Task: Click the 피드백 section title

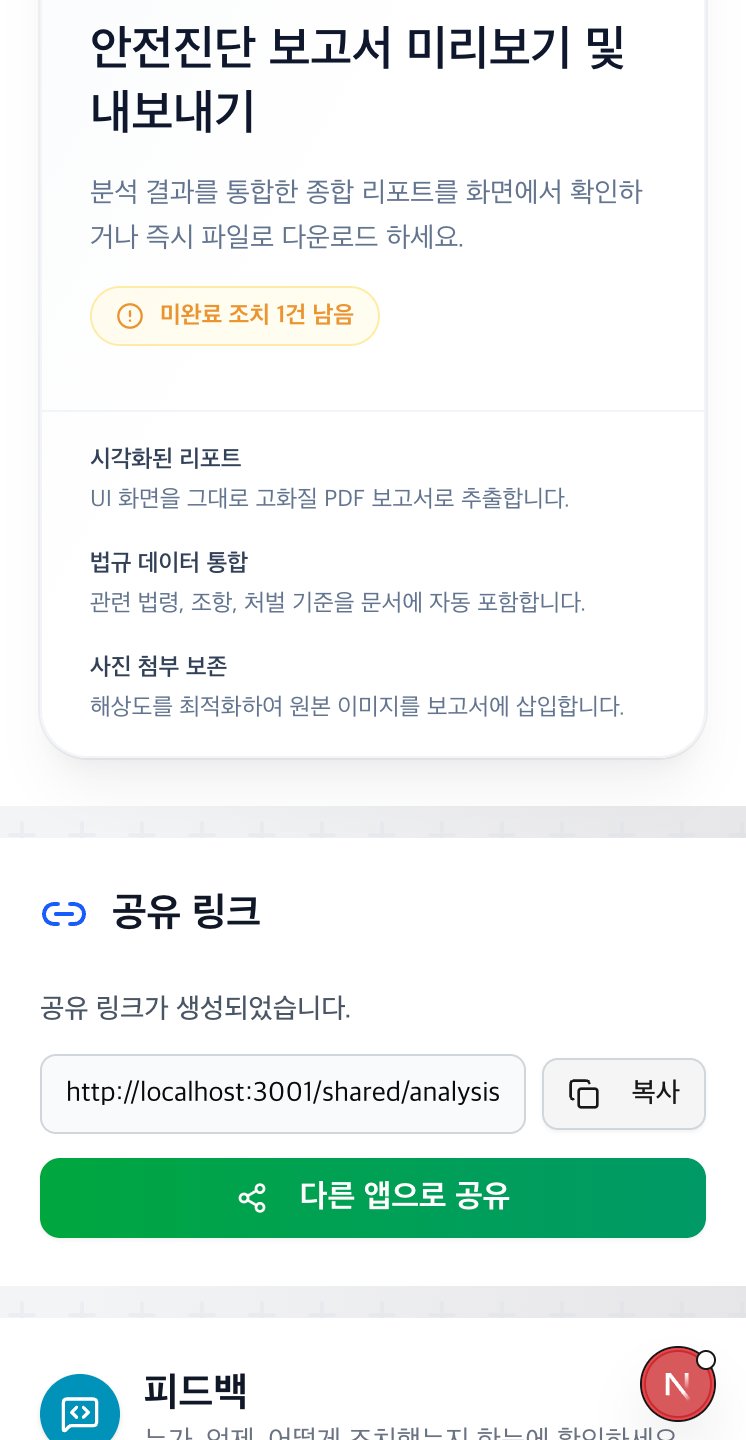Action: click(x=197, y=1388)
